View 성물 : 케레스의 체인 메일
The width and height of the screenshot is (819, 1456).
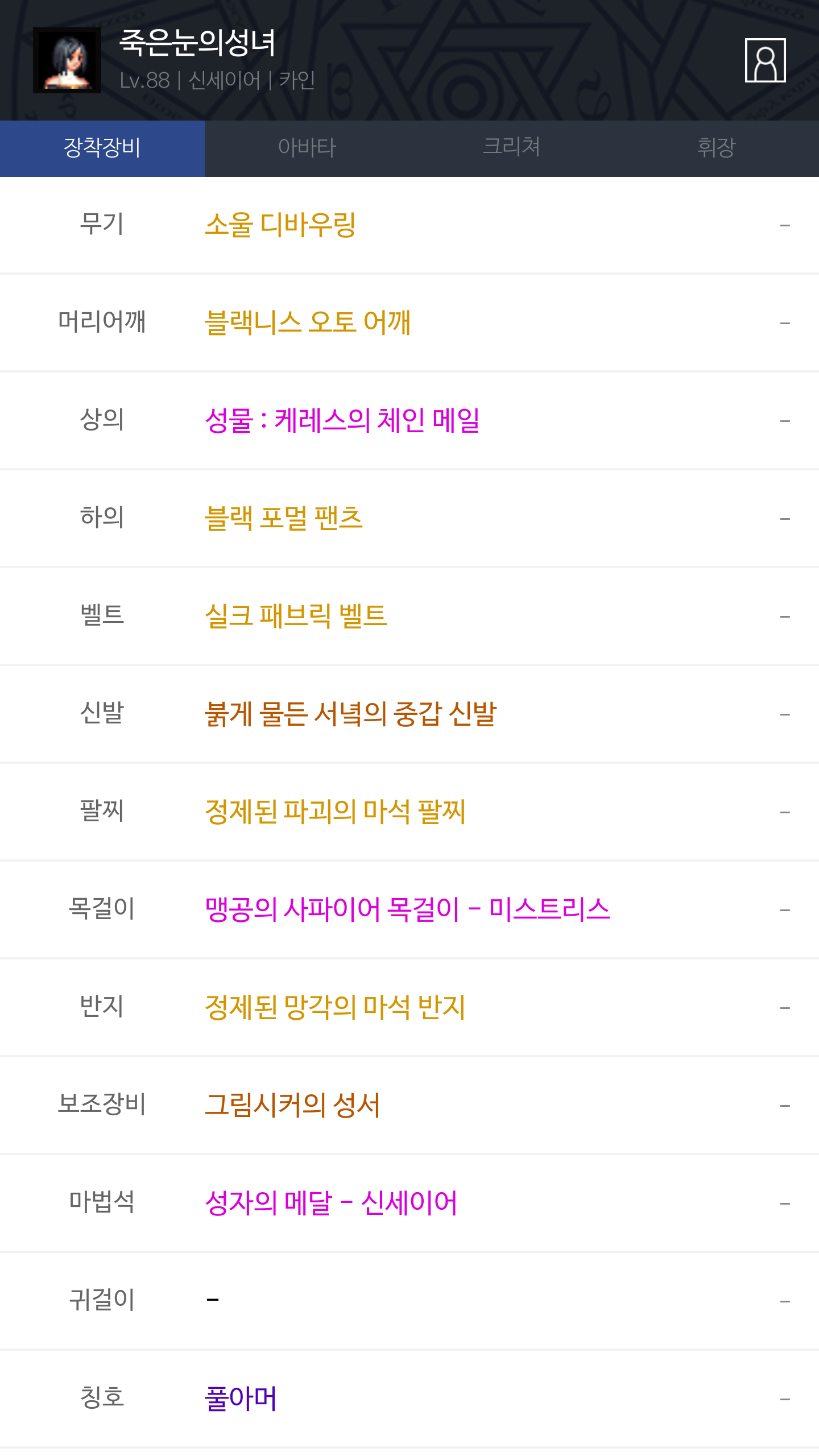click(342, 420)
